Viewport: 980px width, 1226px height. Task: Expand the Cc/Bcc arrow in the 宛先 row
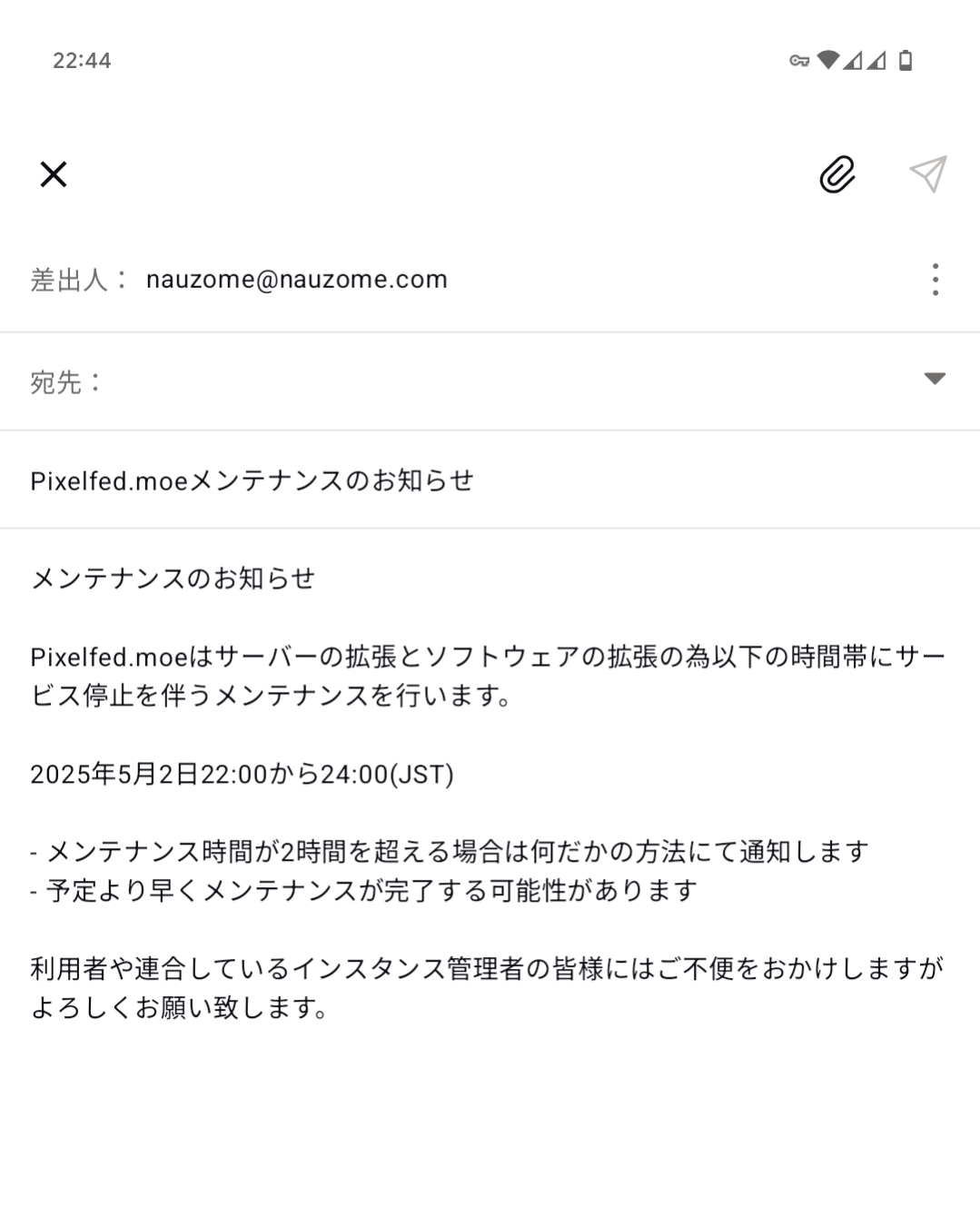point(935,379)
